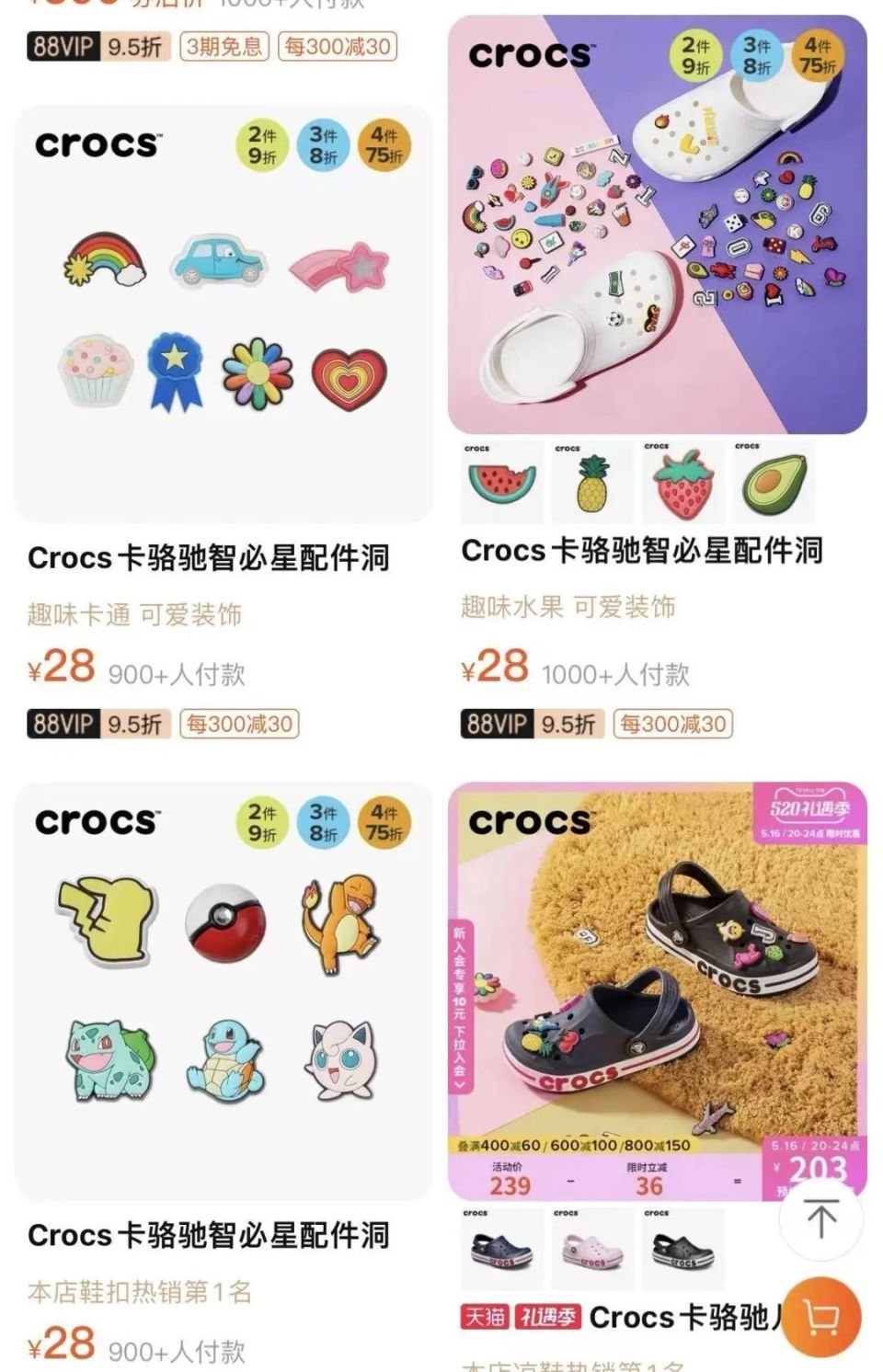Open the 趣味水果 可爱装饰 subtitle link
Screen dimensions: 883x1372
tap(568, 609)
